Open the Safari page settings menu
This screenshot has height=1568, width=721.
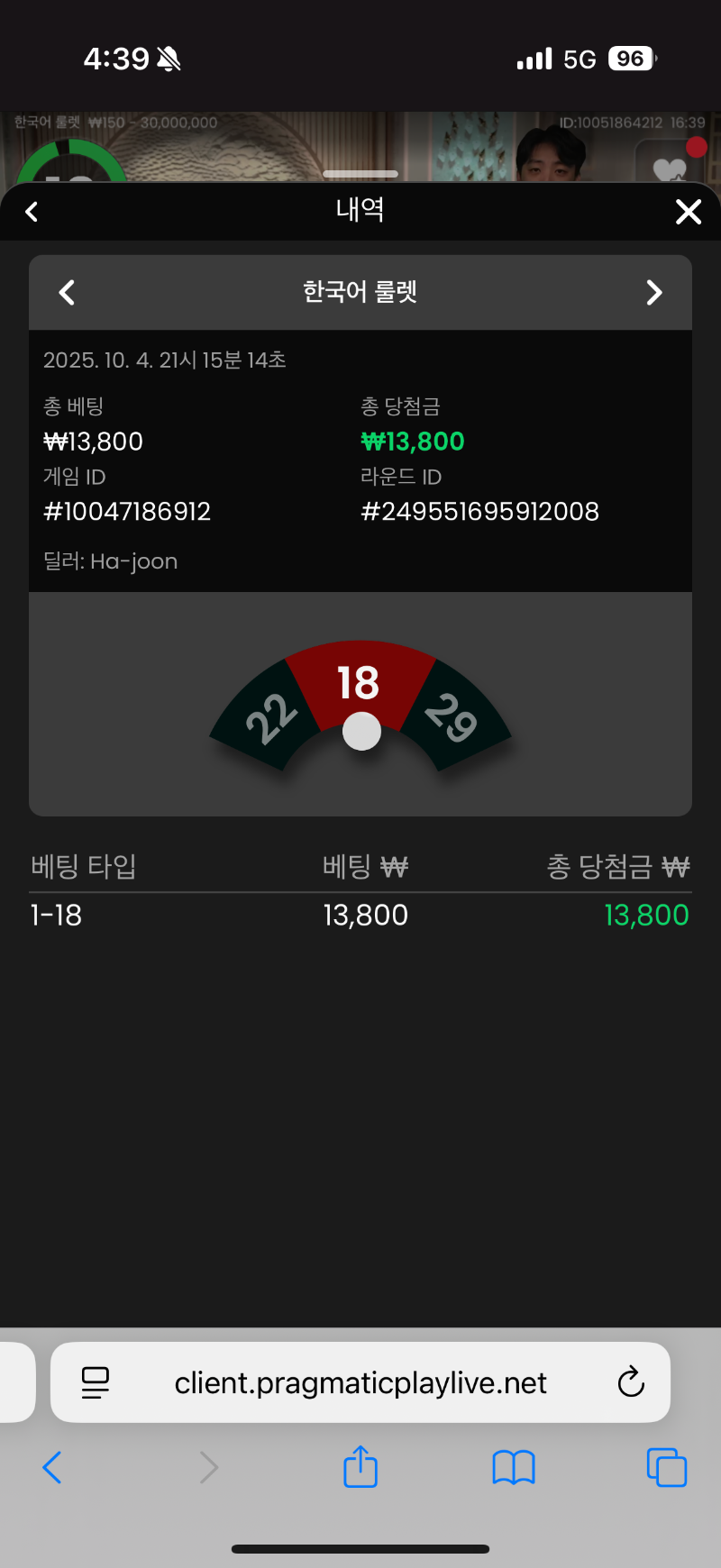(96, 1382)
